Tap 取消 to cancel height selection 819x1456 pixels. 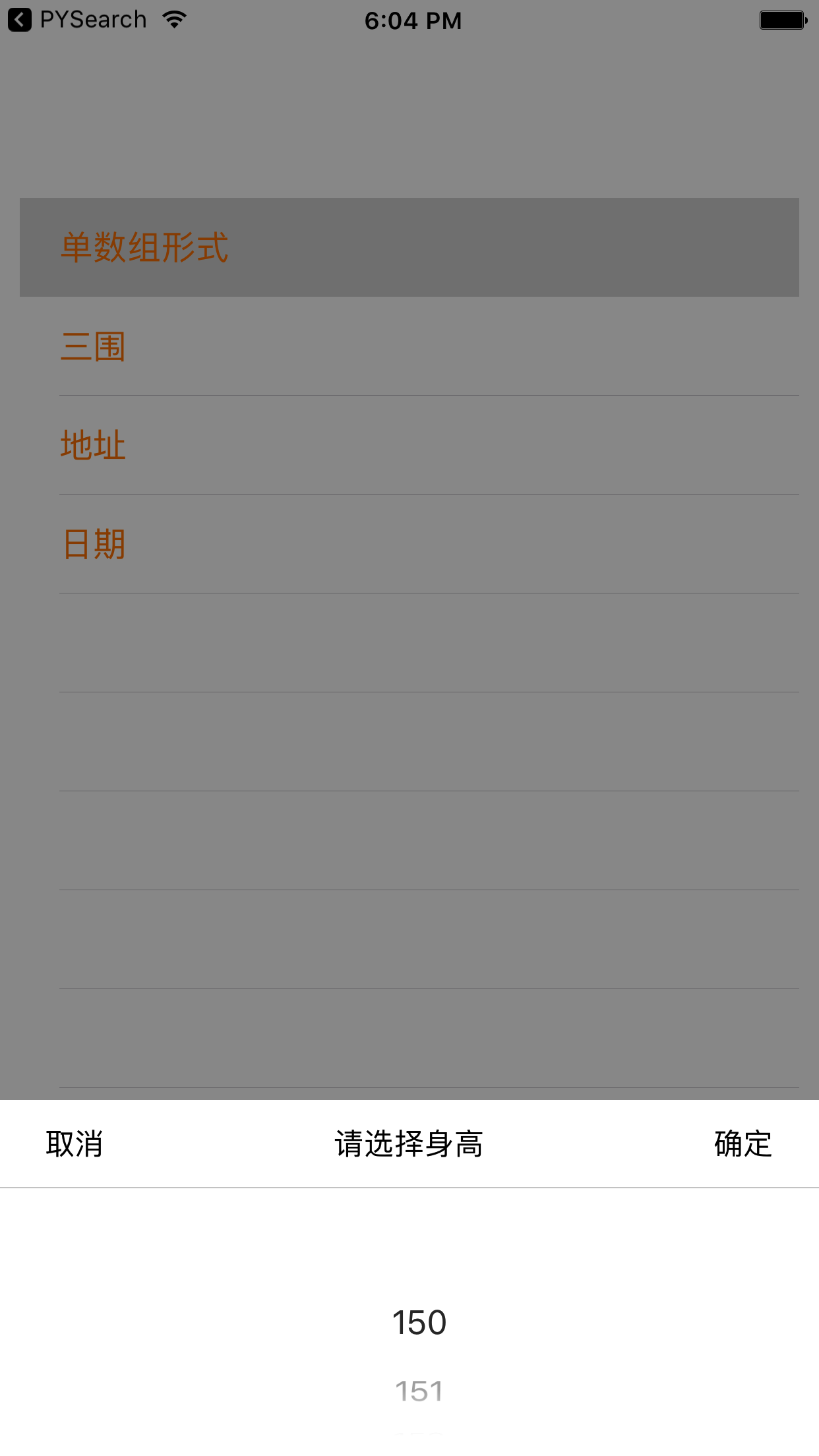tap(74, 1144)
